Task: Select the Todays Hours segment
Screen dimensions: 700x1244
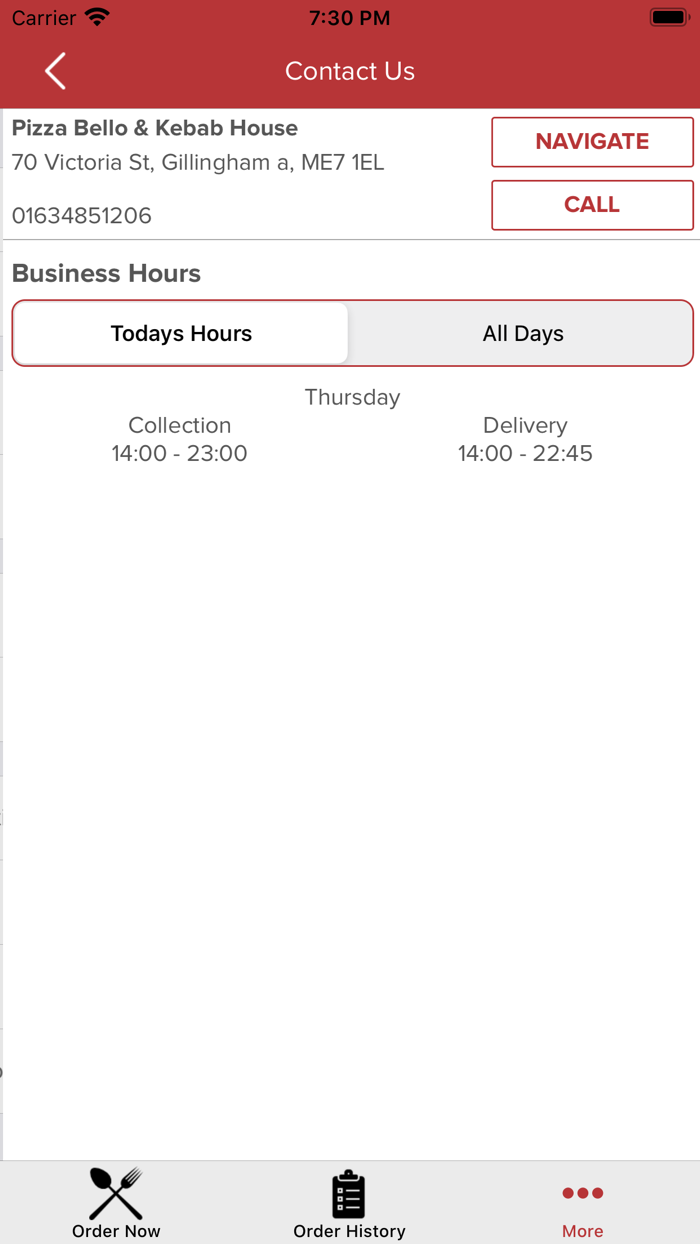Action: pyautogui.click(x=181, y=334)
